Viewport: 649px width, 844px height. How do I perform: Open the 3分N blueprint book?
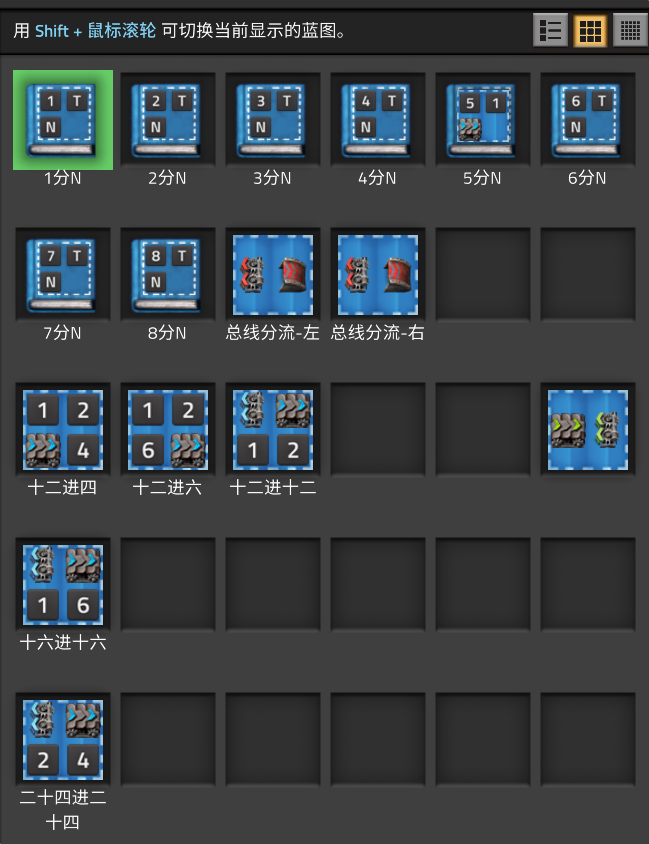tap(273, 120)
